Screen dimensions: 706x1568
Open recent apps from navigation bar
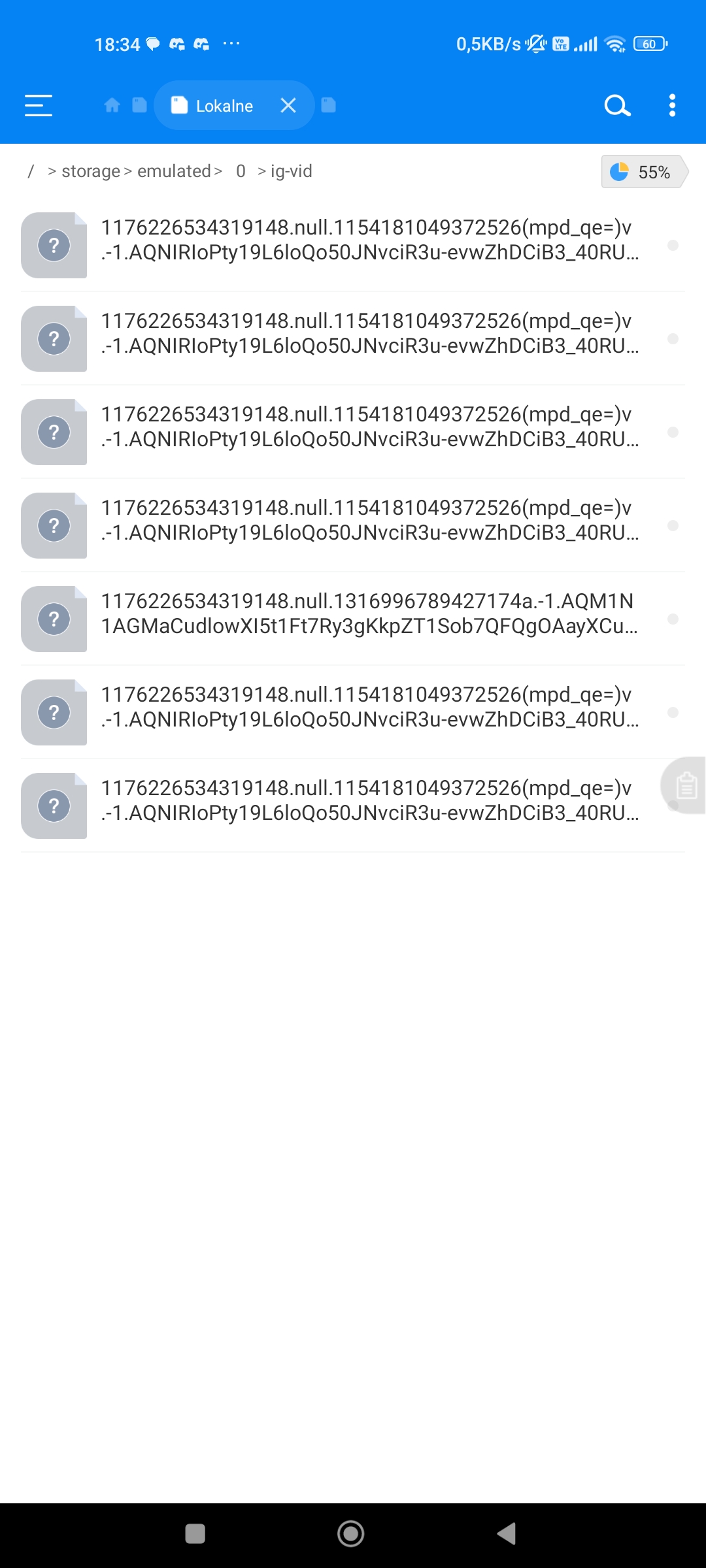point(195,1533)
